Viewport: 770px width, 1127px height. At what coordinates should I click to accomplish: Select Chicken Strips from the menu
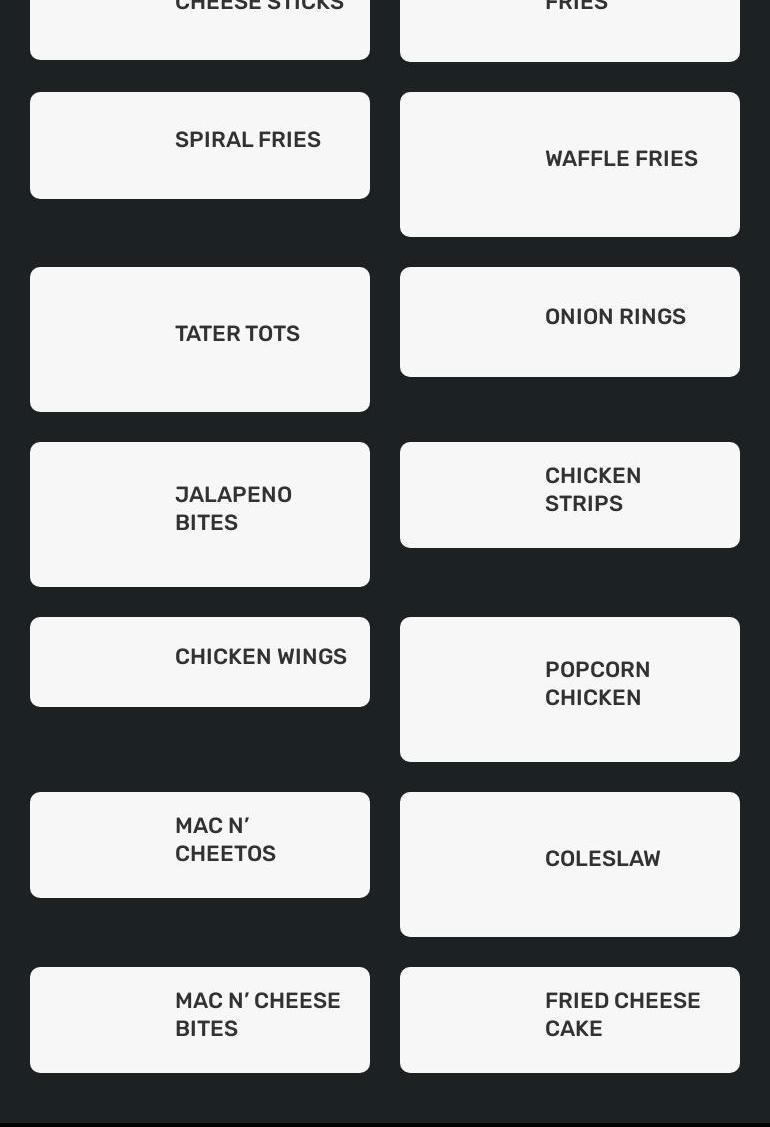[x=570, y=494]
